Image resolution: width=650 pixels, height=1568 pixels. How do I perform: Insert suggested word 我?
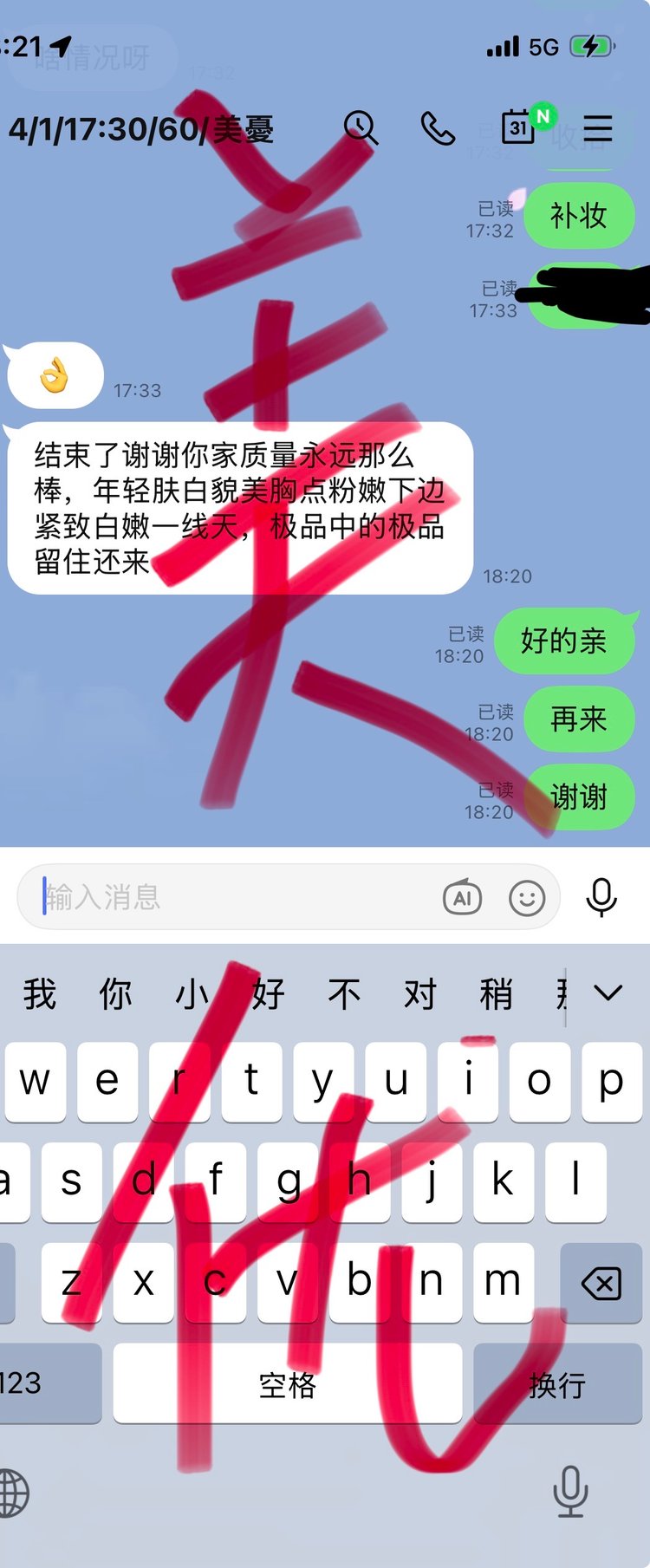click(40, 993)
